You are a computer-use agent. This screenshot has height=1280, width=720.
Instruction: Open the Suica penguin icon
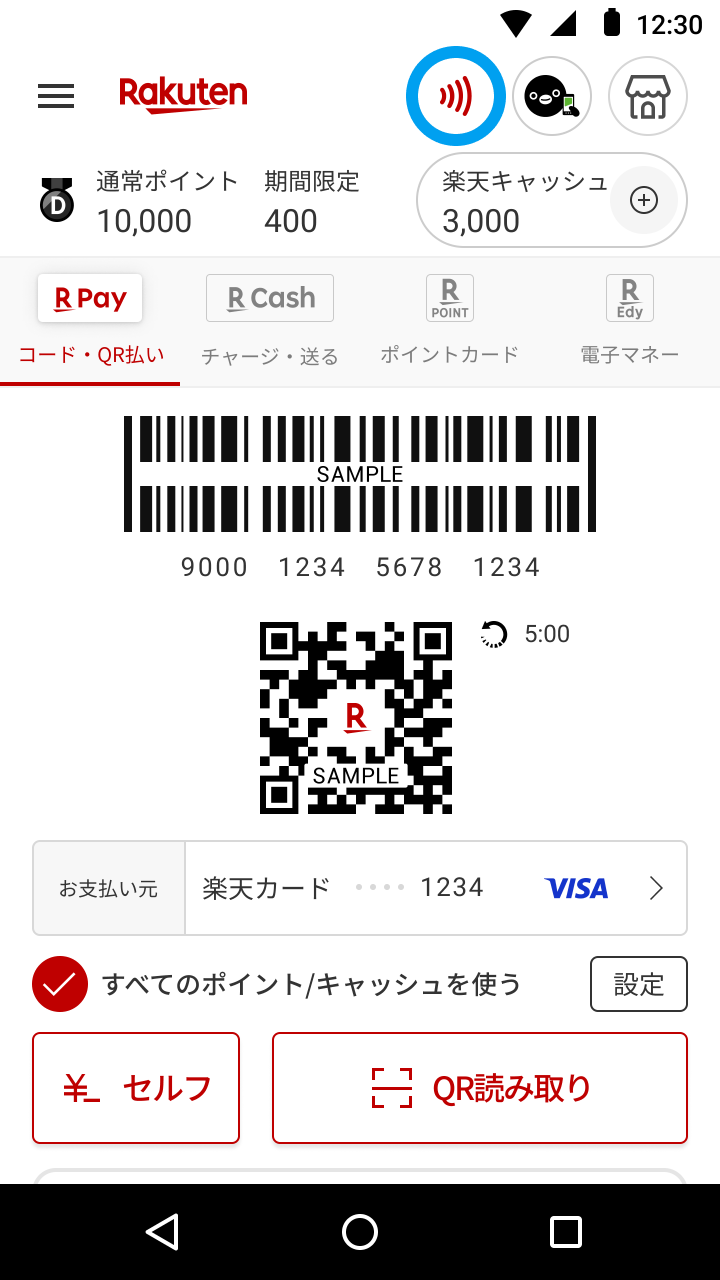551,96
